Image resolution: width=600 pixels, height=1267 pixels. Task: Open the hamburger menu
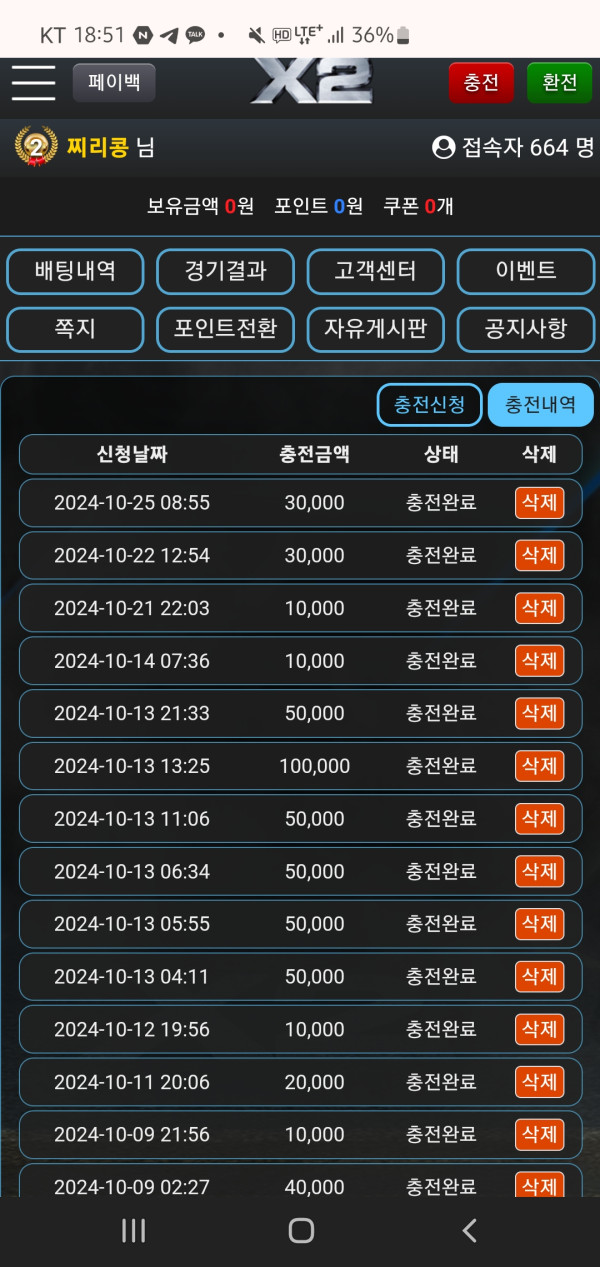pos(33,83)
